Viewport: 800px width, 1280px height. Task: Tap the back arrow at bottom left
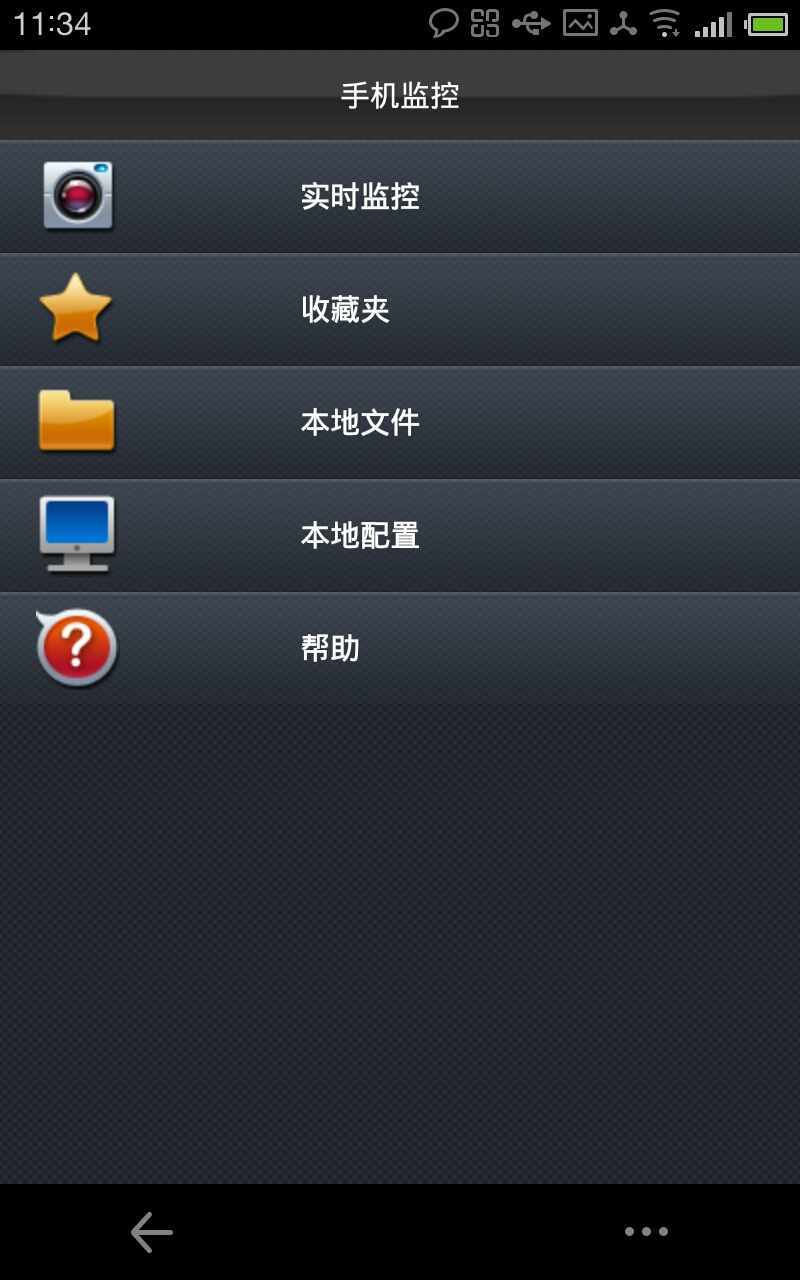(150, 1231)
